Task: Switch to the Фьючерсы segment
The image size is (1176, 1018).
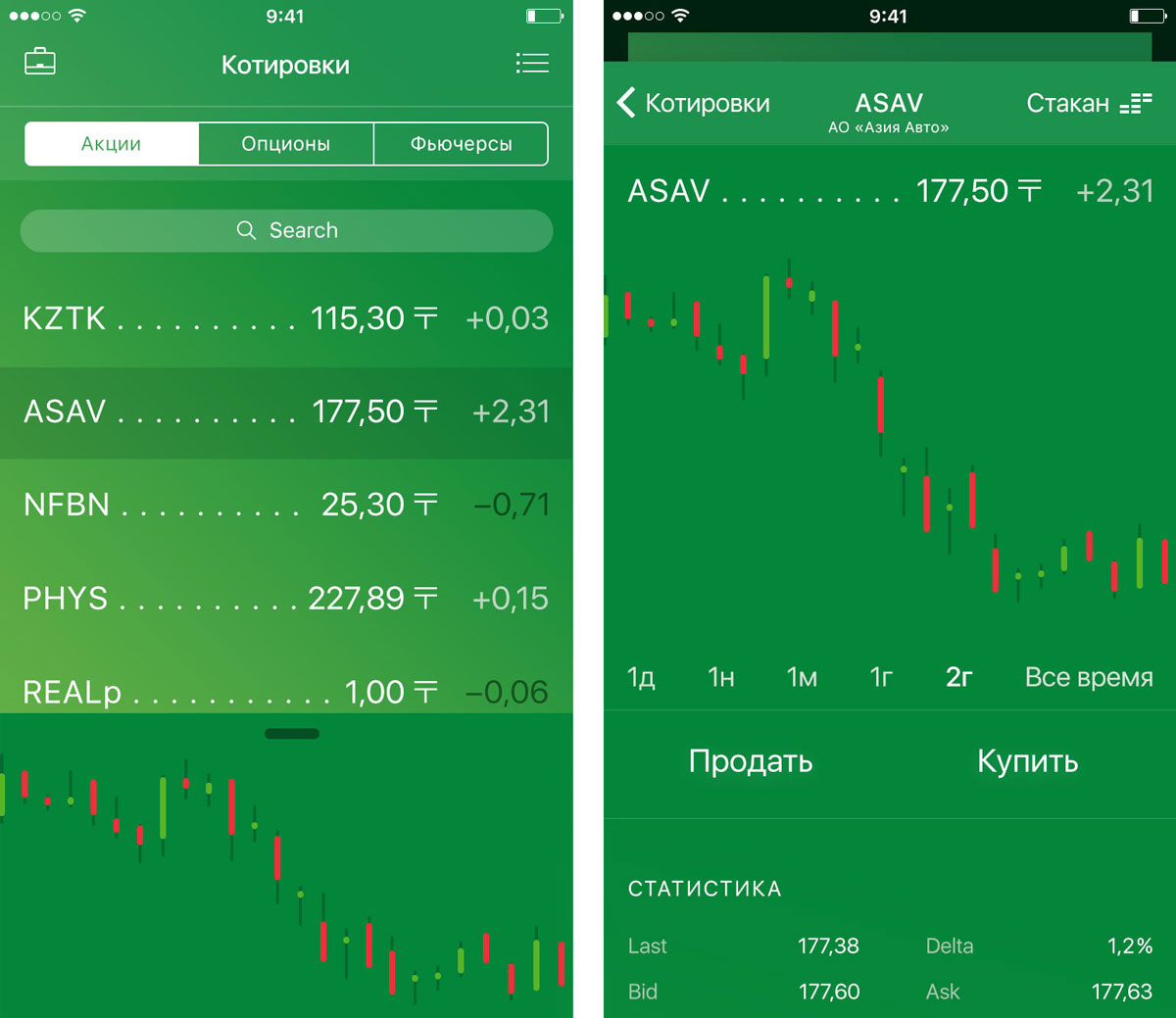Action: [x=461, y=144]
